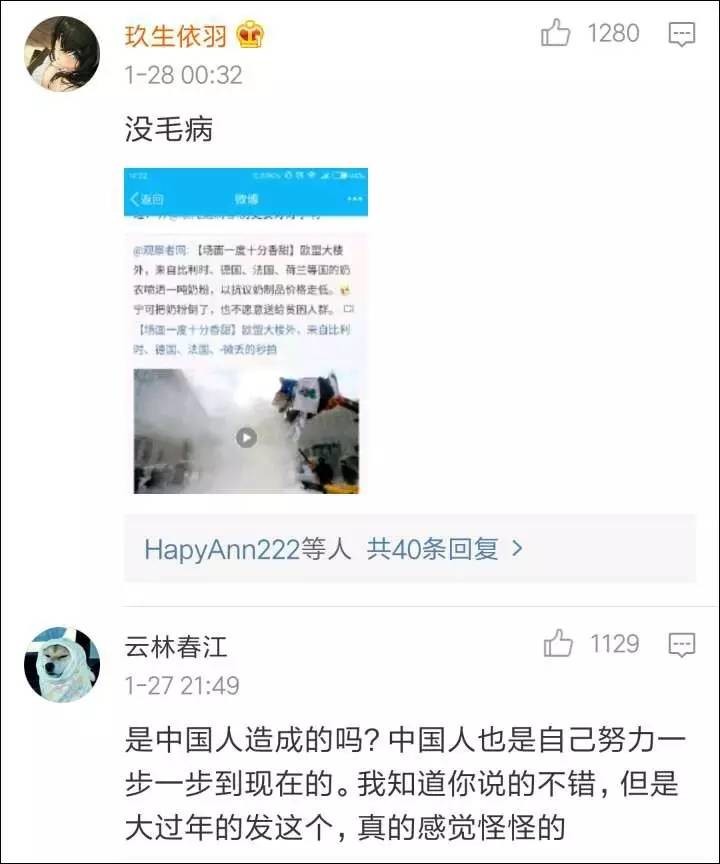
Task: Reply to 云林春江's comment
Action: point(682,645)
